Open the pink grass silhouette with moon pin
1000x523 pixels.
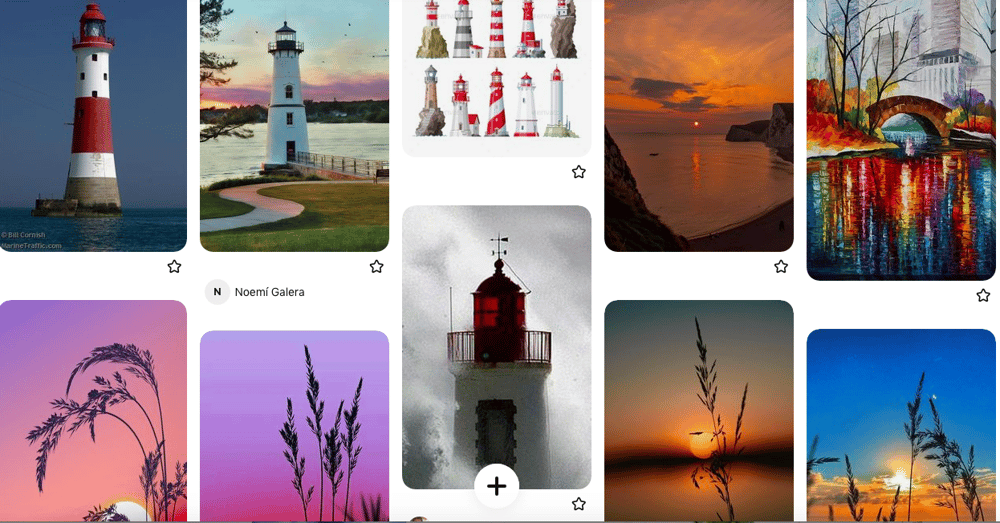click(93, 410)
